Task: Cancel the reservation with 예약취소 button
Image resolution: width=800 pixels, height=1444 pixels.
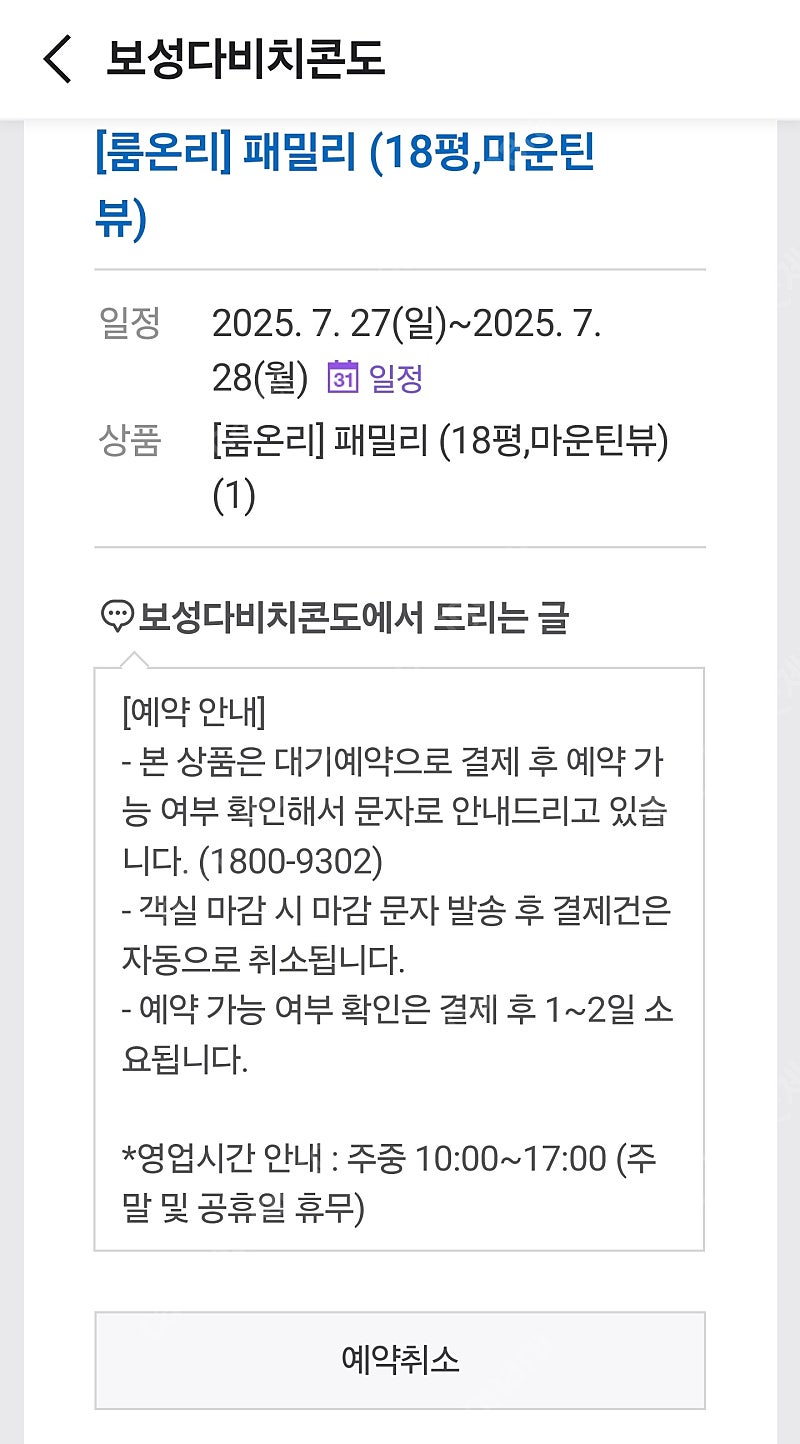Action: tap(400, 1360)
